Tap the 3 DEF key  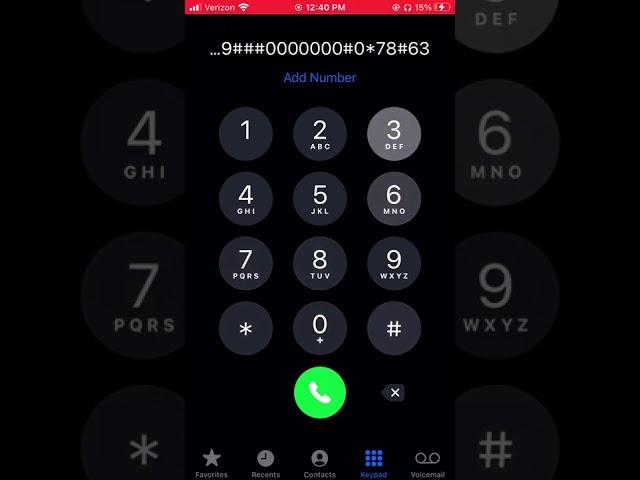394,133
